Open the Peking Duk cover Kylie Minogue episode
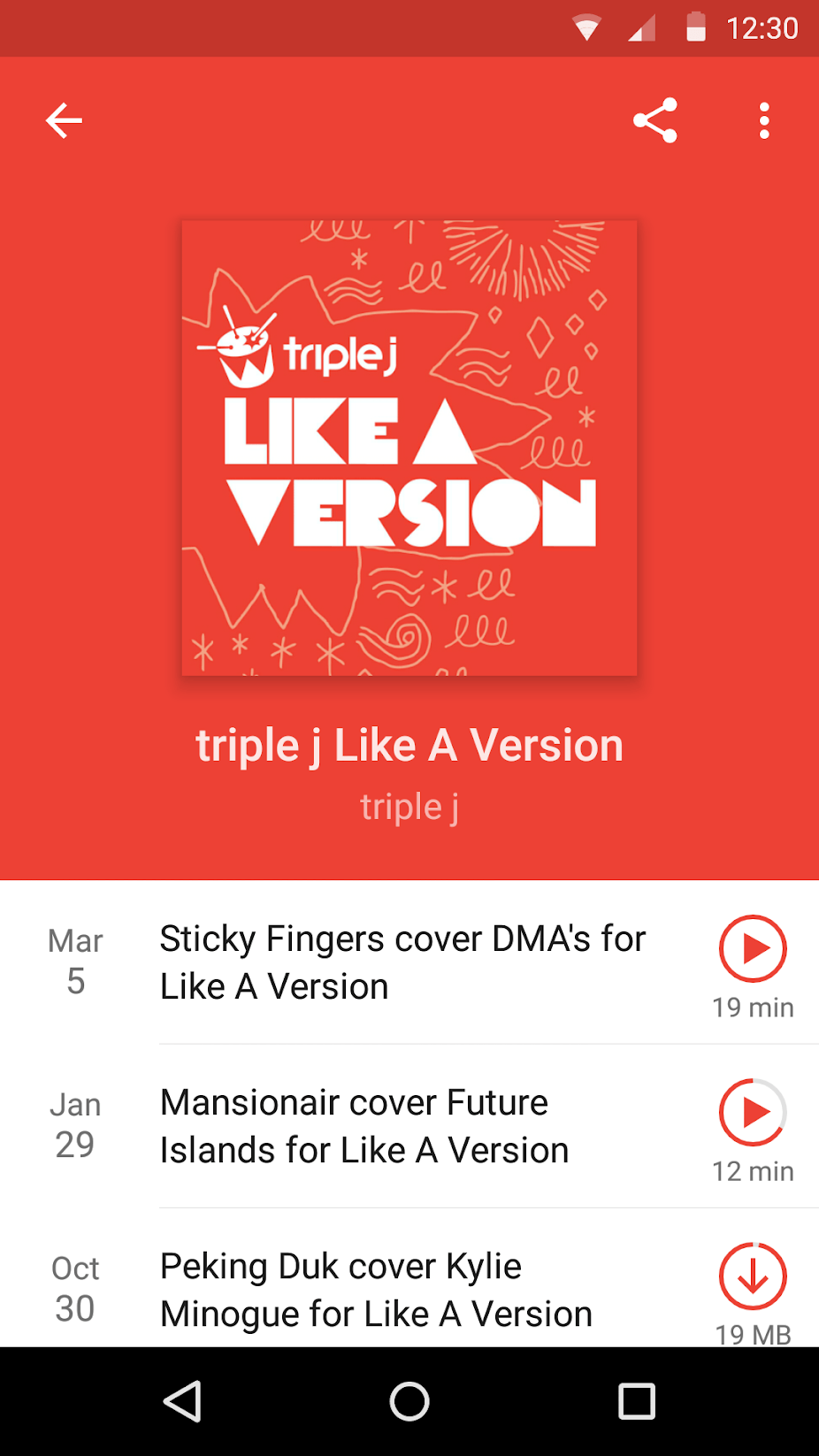 (x=376, y=1290)
